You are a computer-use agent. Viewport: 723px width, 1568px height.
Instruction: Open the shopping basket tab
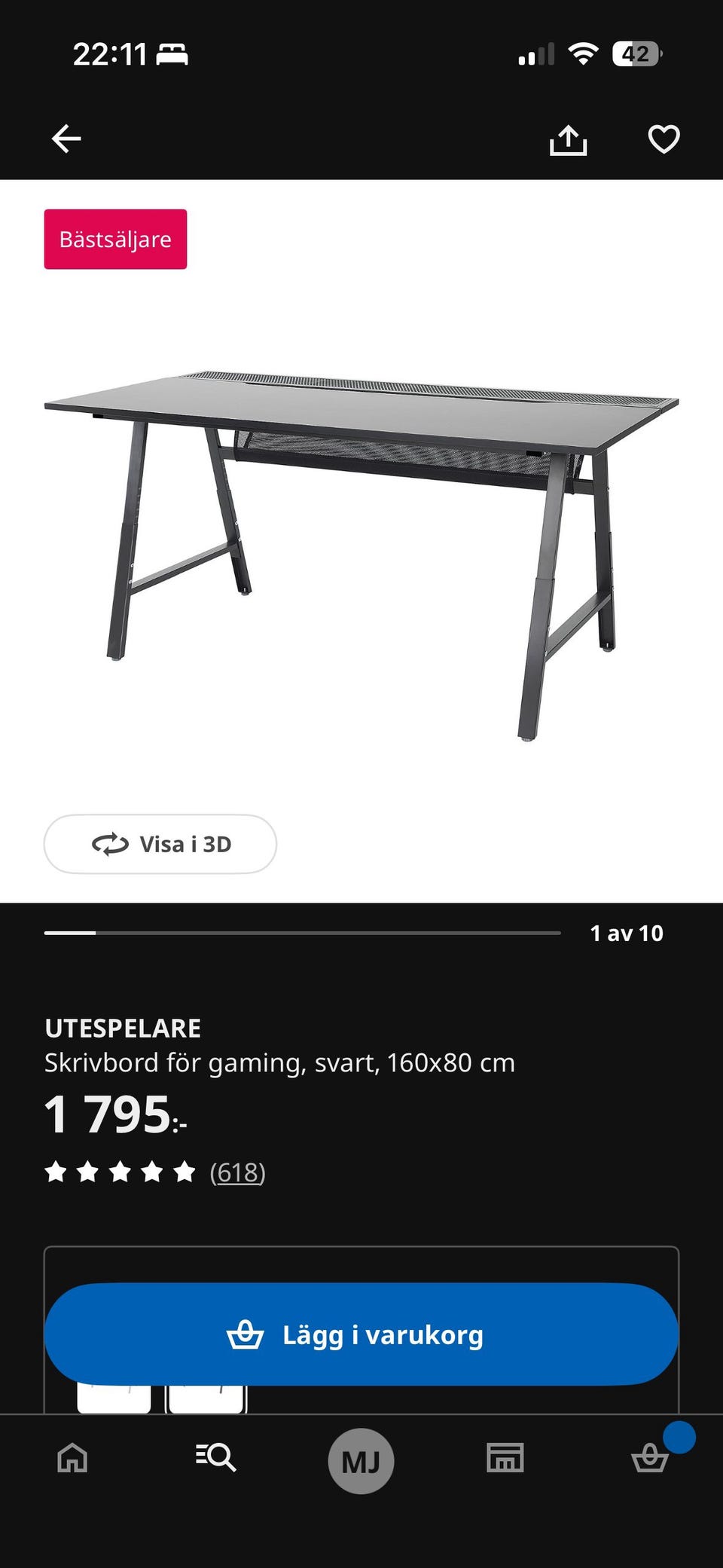pos(650,1458)
